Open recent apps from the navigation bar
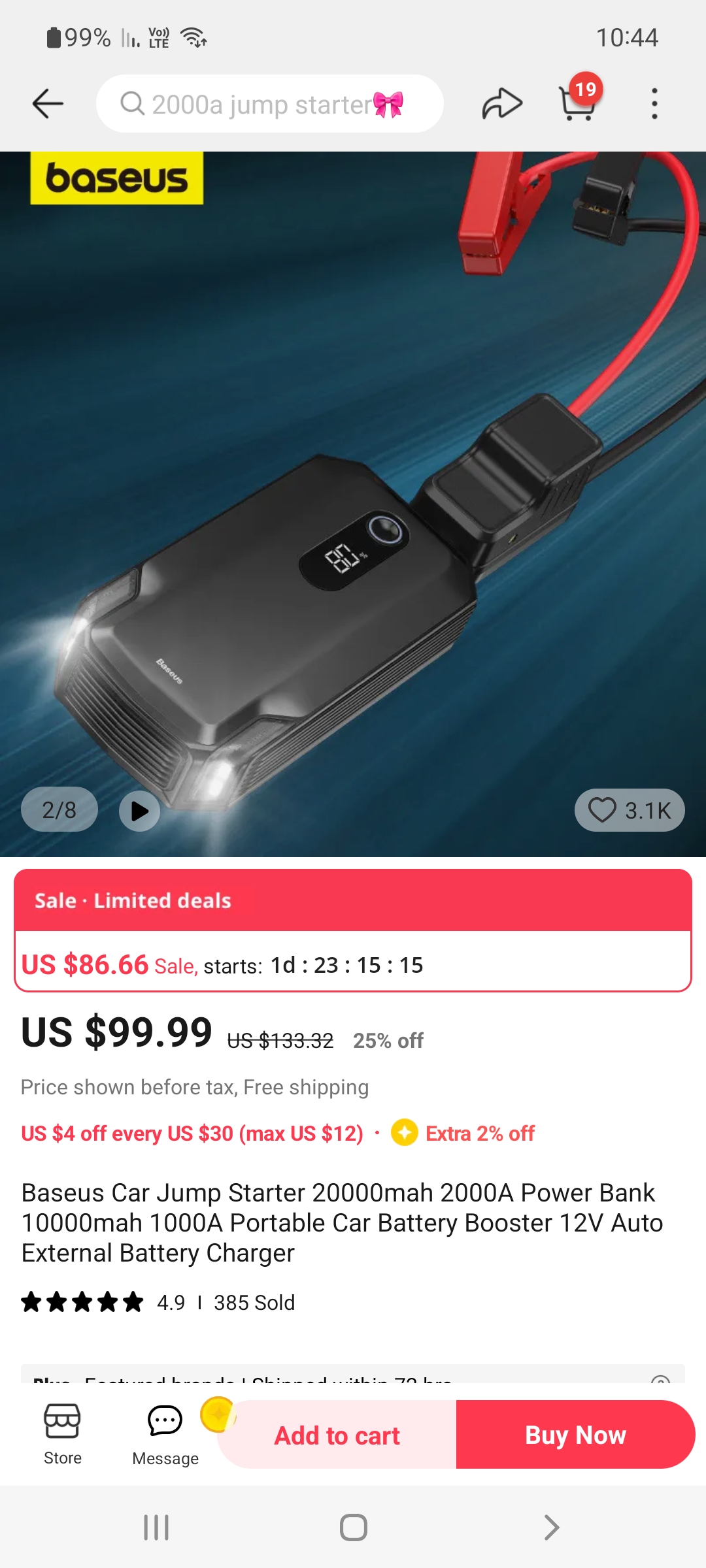The image size is (706, 1568). tap(156, 1527)
